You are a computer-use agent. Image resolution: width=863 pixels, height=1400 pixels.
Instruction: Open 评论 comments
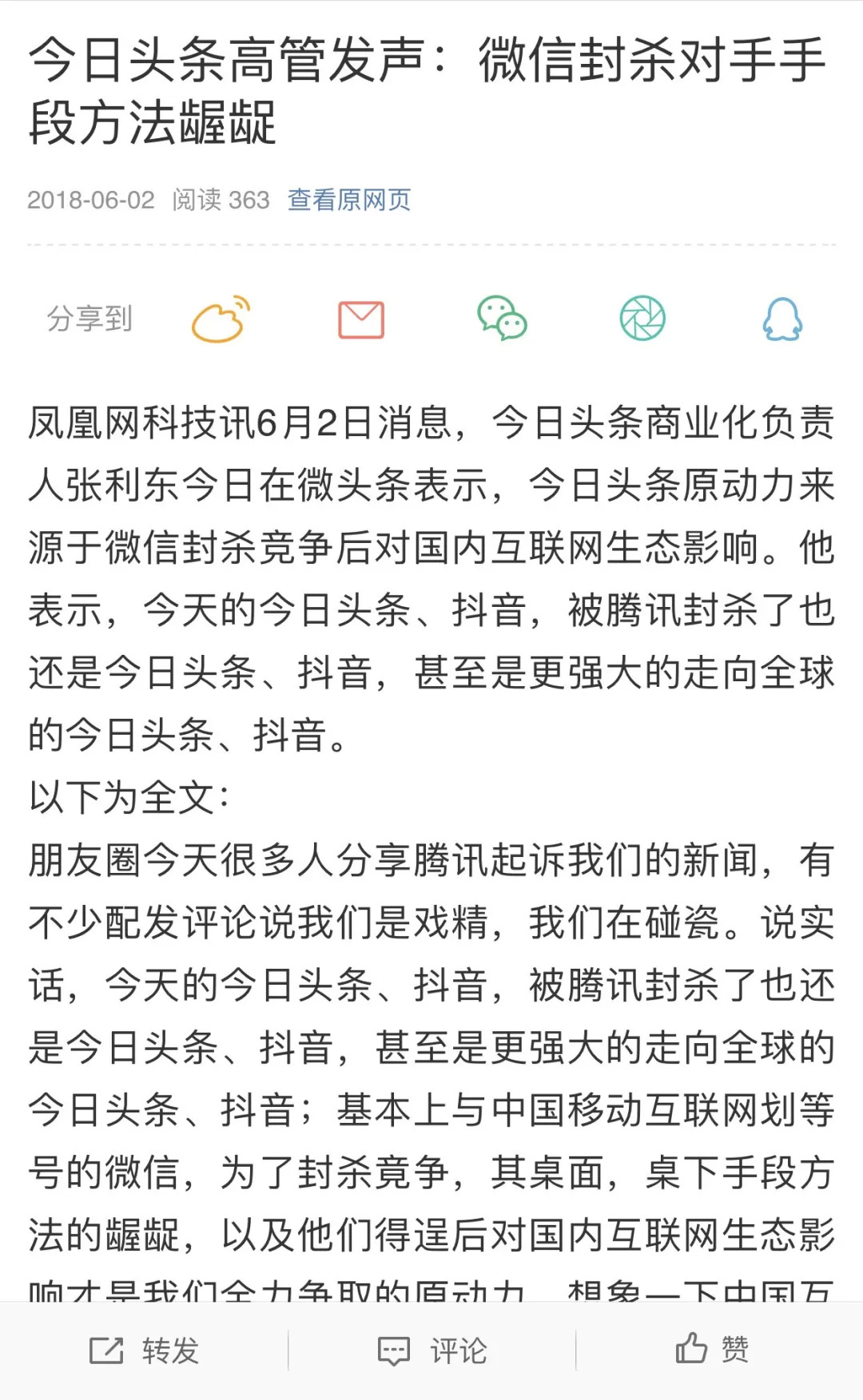[x=432, y=1350]
